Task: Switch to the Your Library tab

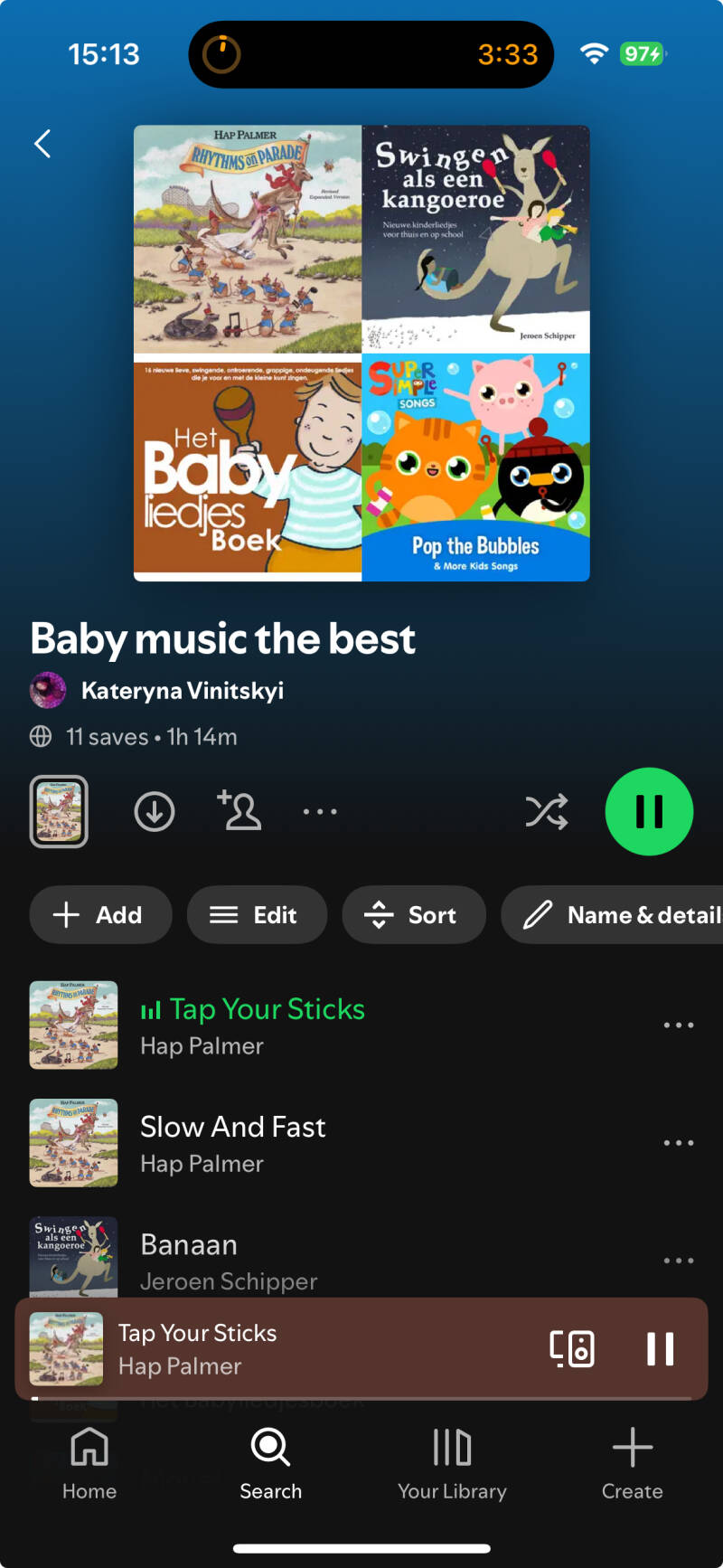Action: (452, 1463)
